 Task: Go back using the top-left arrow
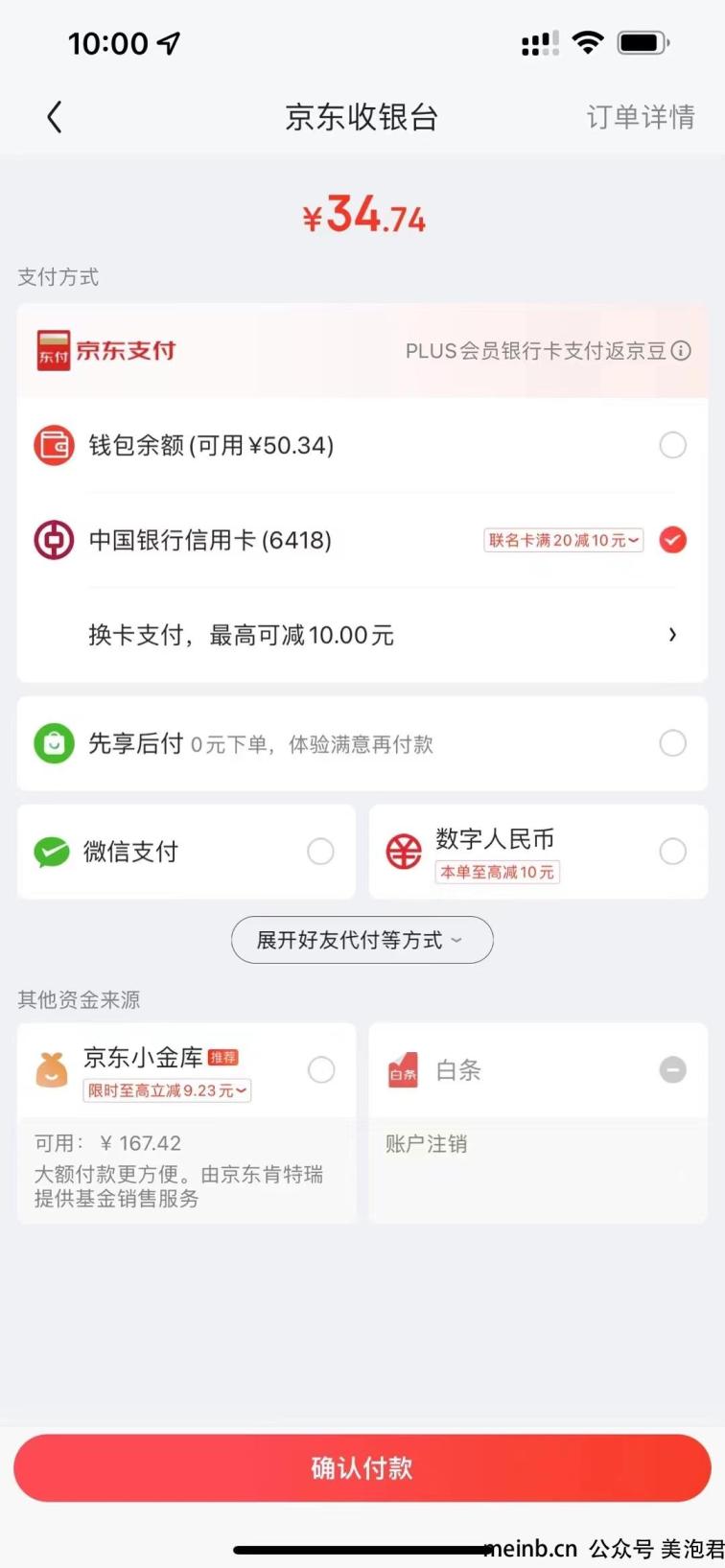point(55,117)
